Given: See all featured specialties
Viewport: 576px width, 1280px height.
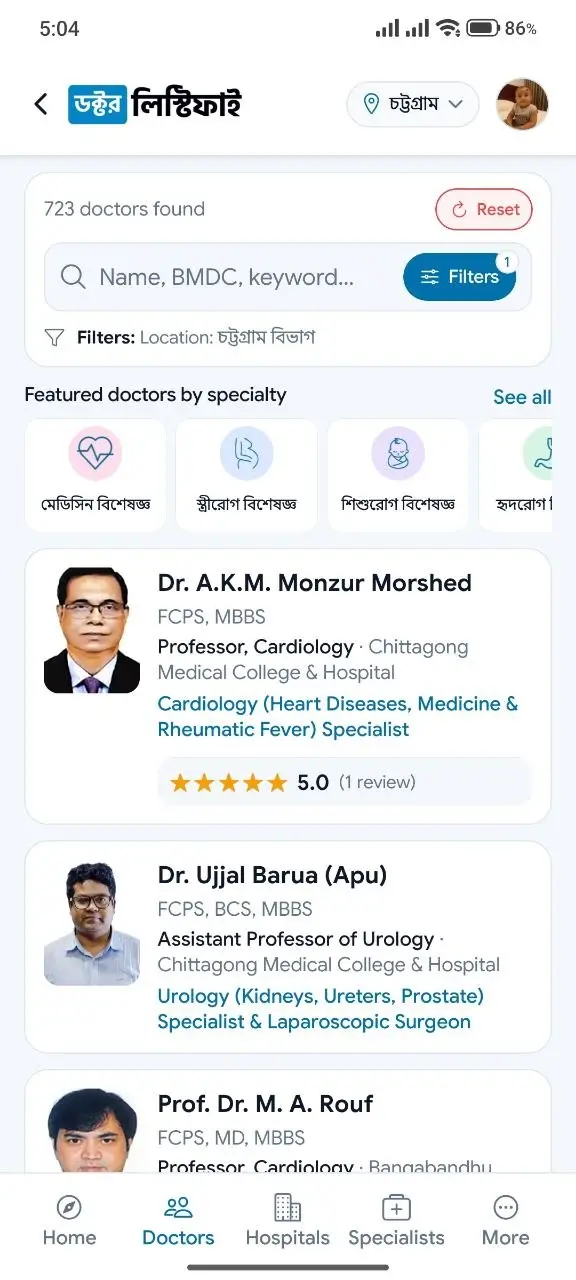Looking at the screenshot, I should click(522, 397).
